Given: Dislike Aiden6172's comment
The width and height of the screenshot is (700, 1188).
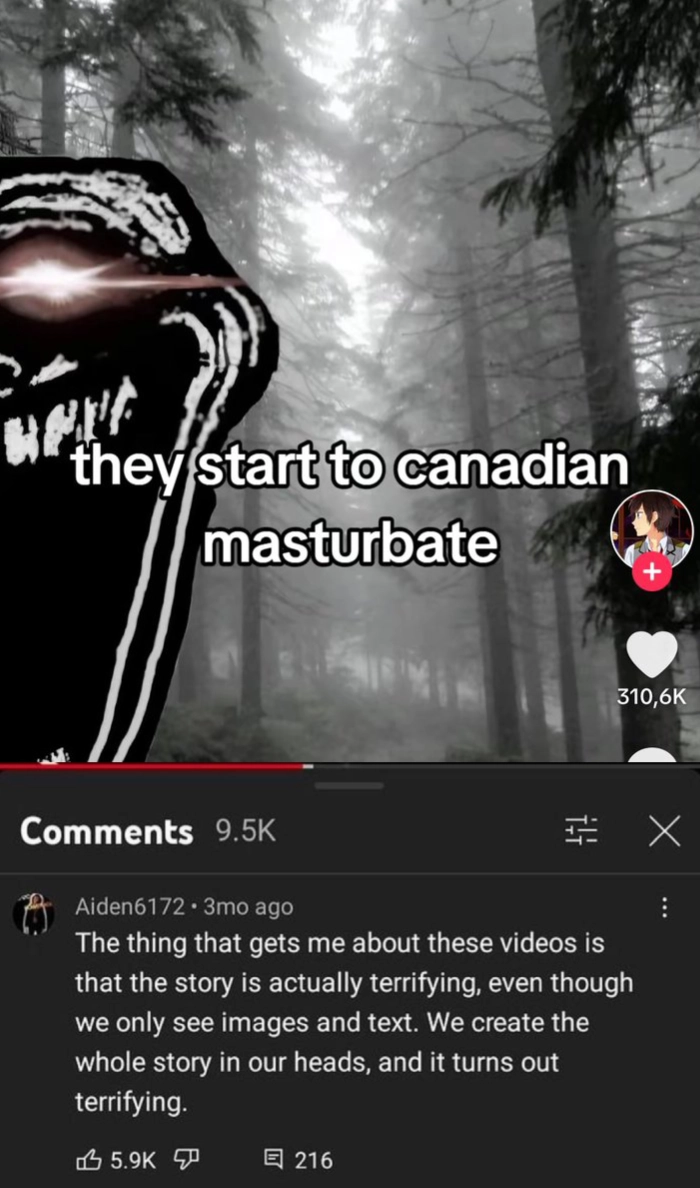Looking at the screenshot, I should pyautogui.click(x=187, y=1160).
